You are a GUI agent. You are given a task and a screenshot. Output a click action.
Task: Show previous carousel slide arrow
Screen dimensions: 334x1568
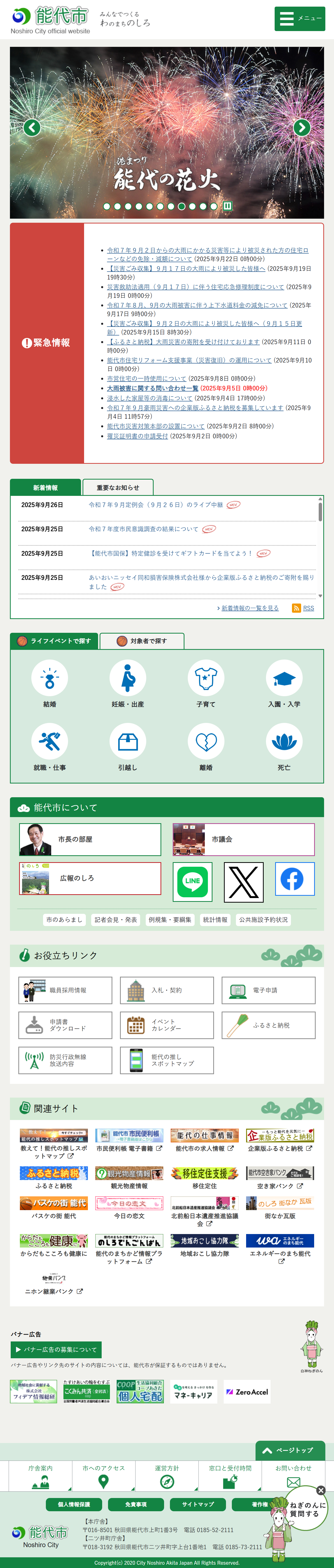pos(32,127)
